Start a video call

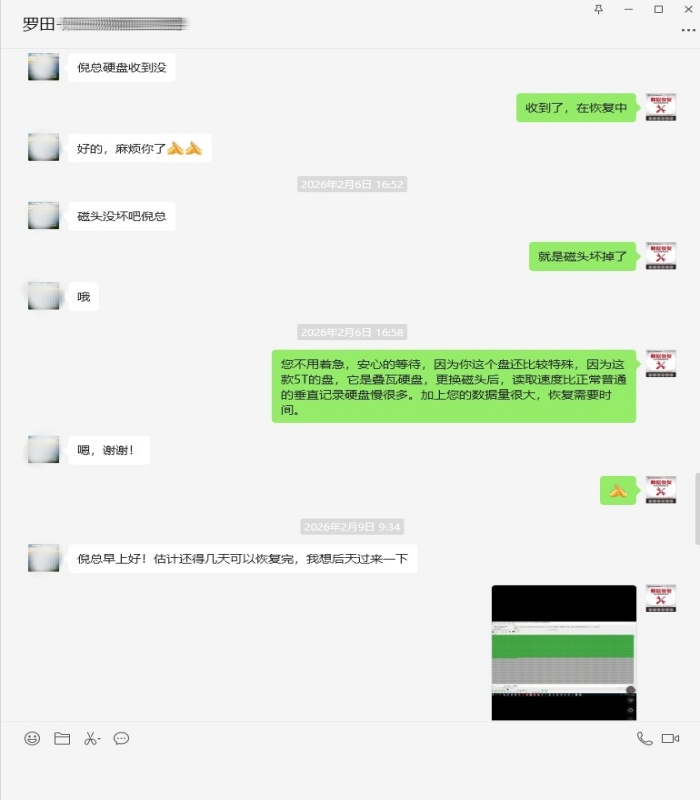pos(671,739)
